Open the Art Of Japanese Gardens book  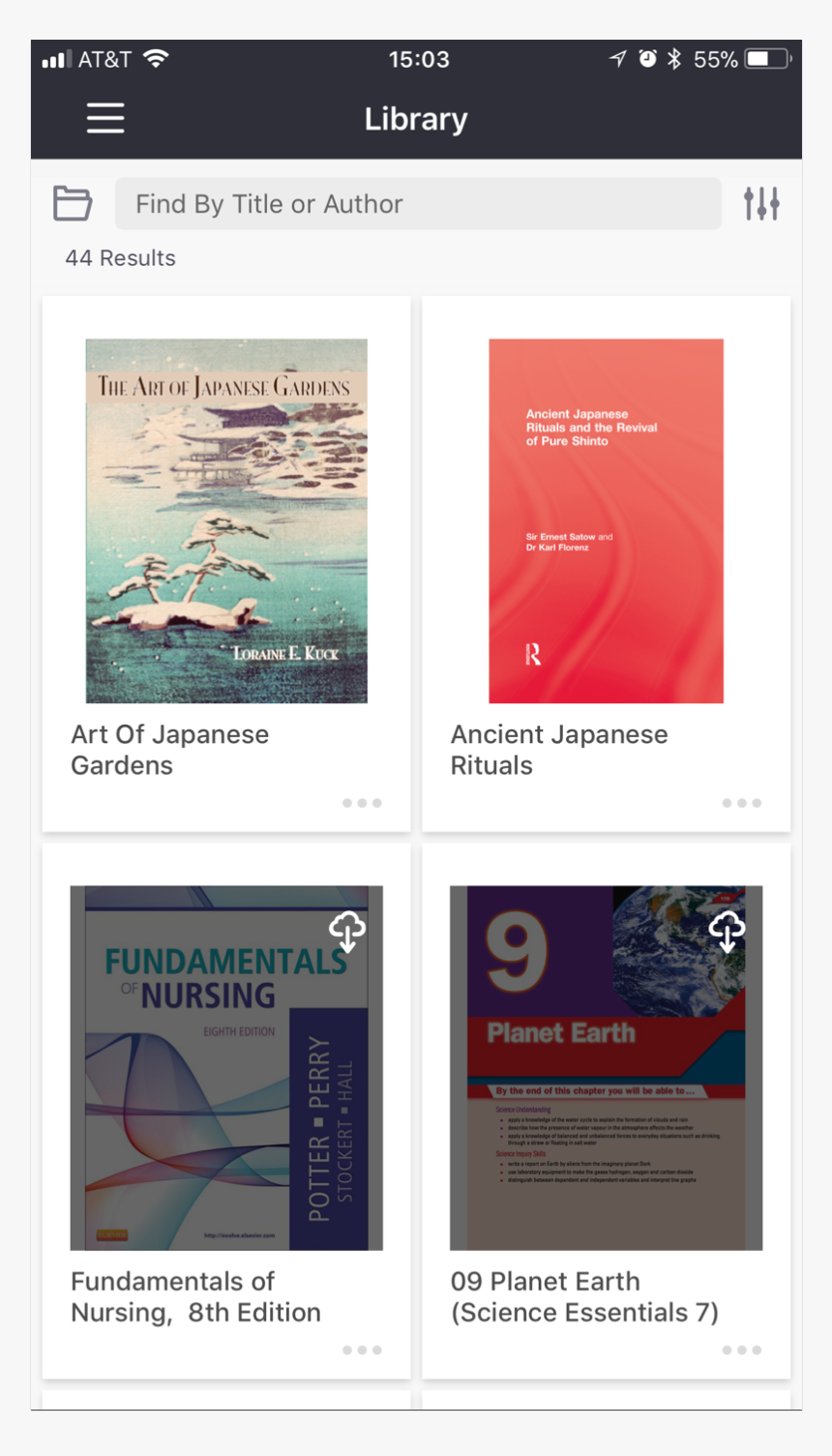pyautogui.click(x=226, y=520)
